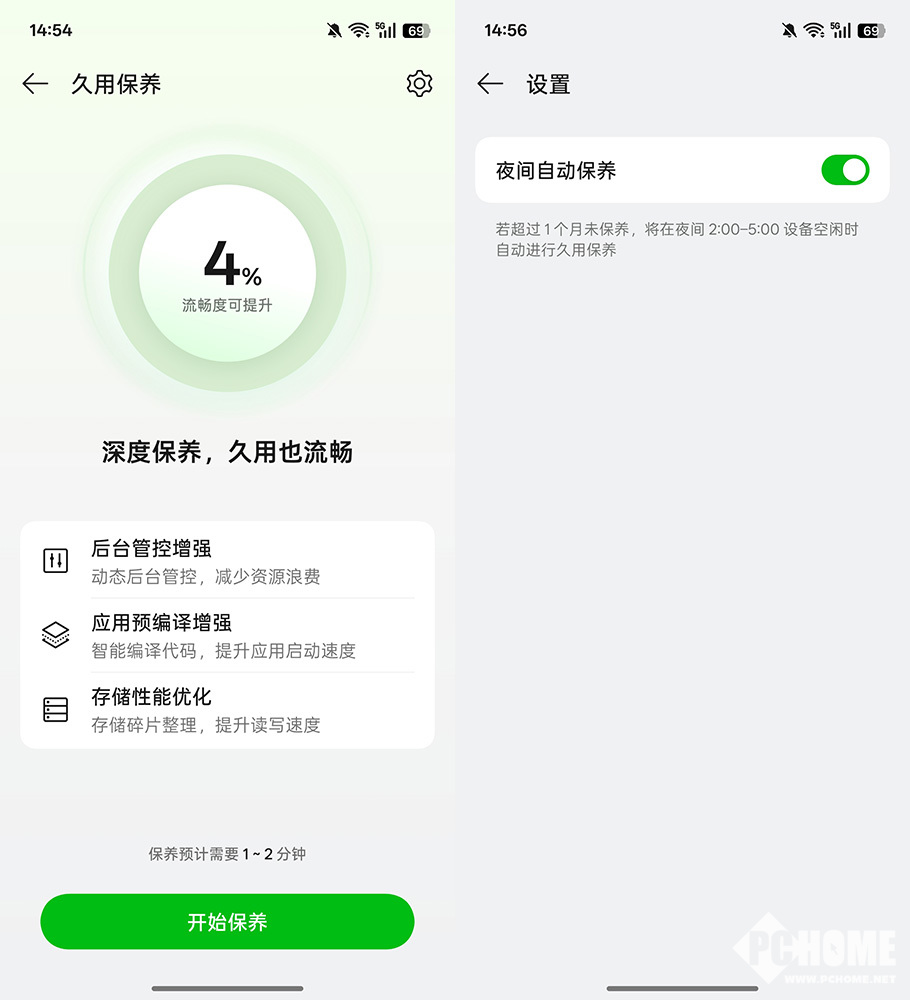Go back from the 设置 screen

[x=490, y=84]
